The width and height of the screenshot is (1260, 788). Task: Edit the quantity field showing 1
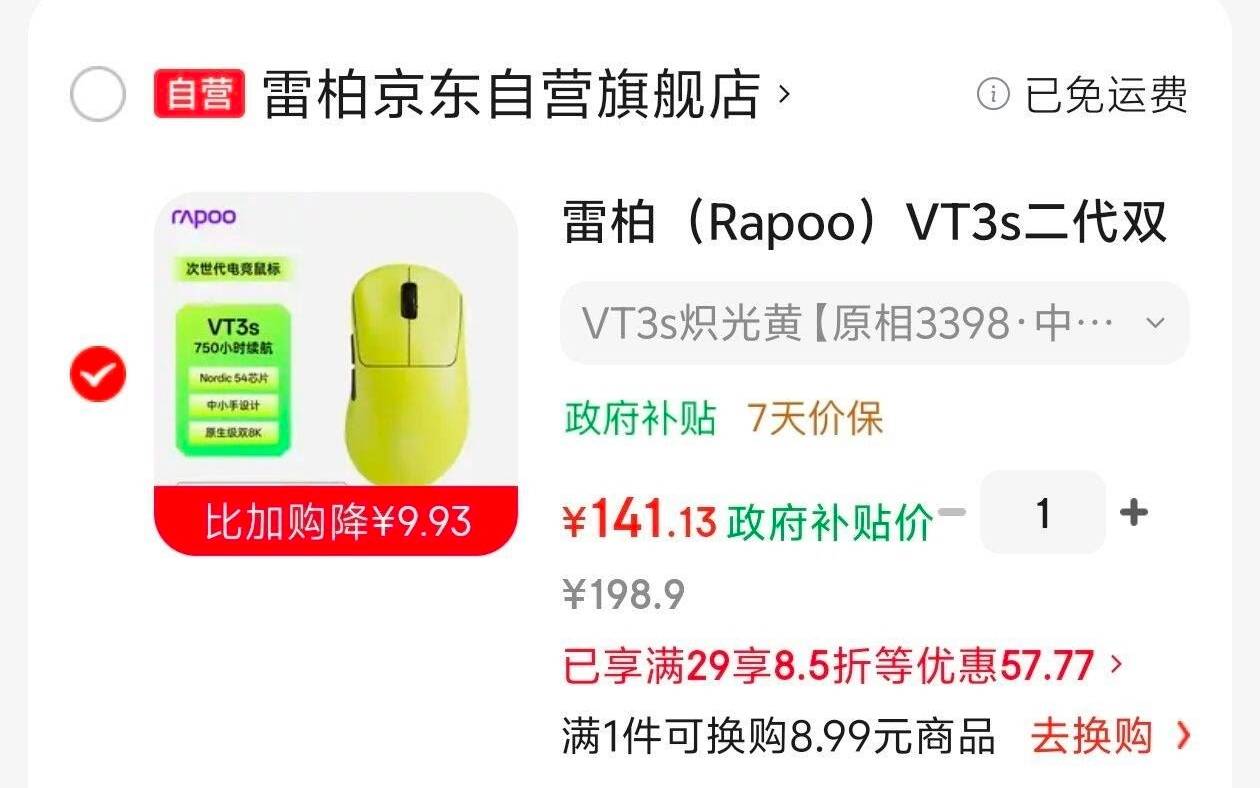(1042, 513)
